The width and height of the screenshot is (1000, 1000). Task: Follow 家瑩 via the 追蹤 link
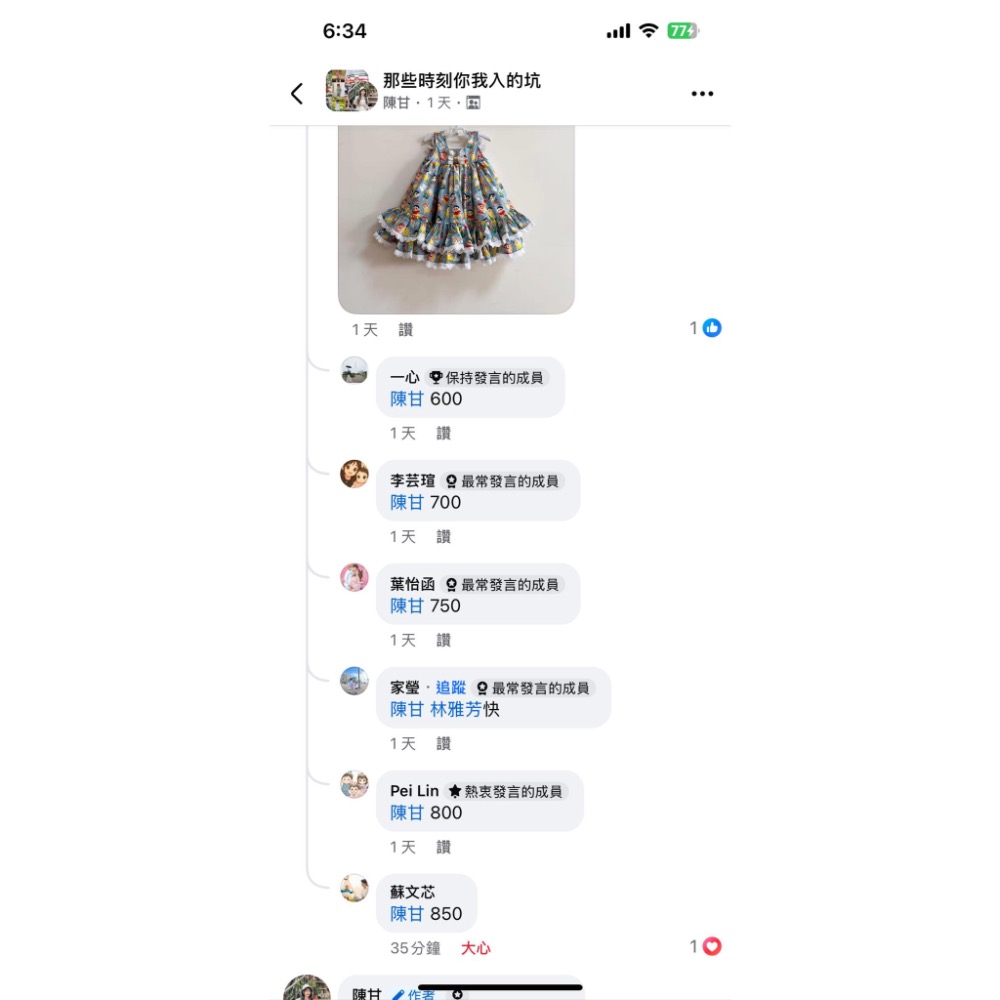pyautogui.click(x=450, y=688)
